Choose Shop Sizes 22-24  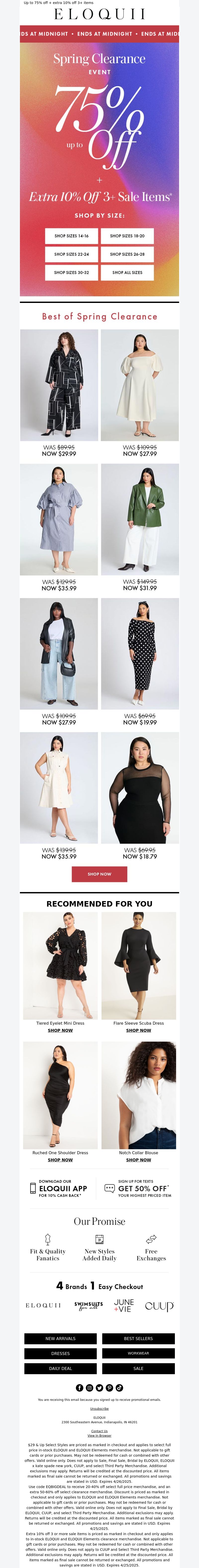click(71, 254)
